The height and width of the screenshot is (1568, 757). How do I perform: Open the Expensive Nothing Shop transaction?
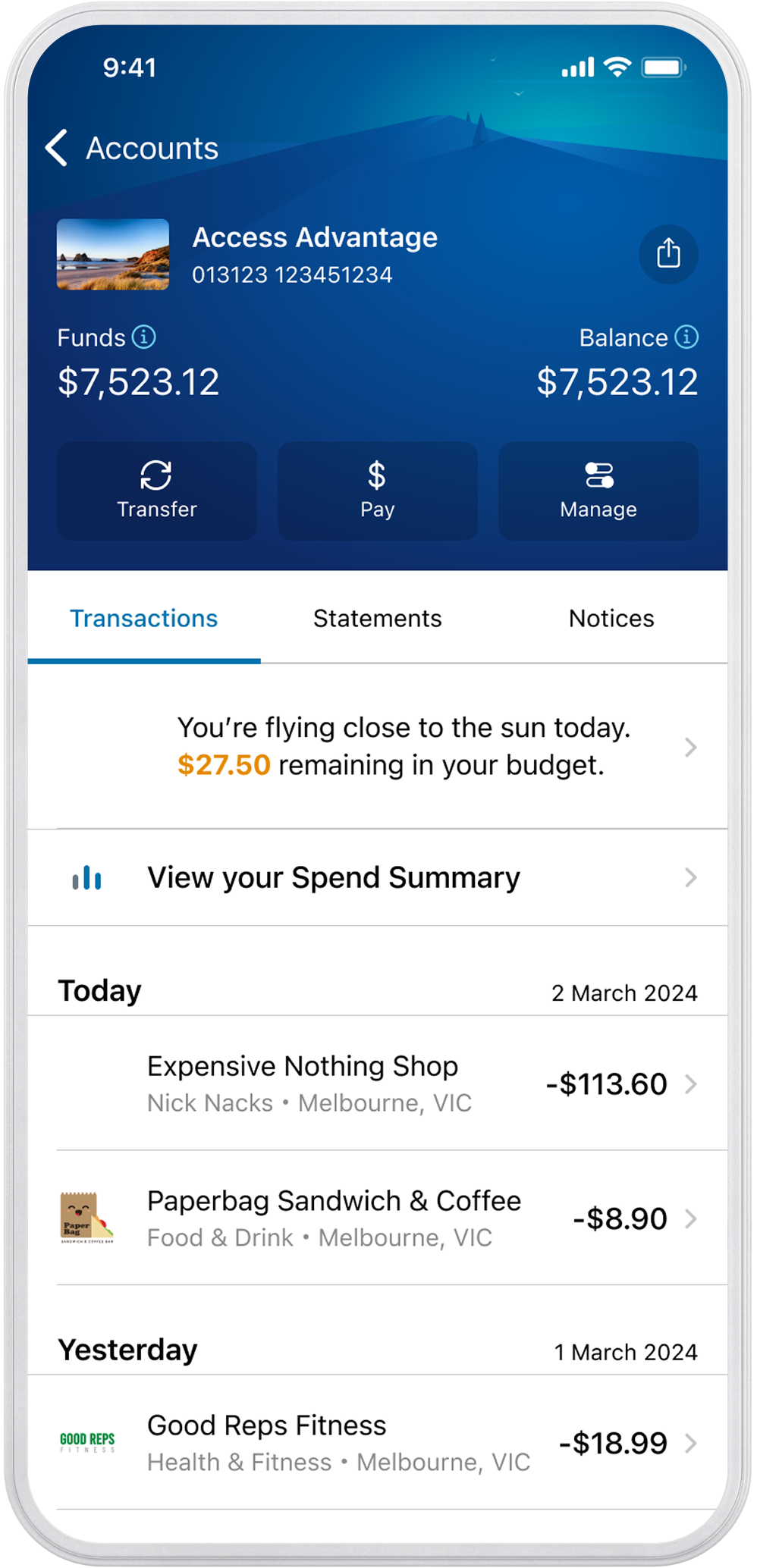[377, 1084]
